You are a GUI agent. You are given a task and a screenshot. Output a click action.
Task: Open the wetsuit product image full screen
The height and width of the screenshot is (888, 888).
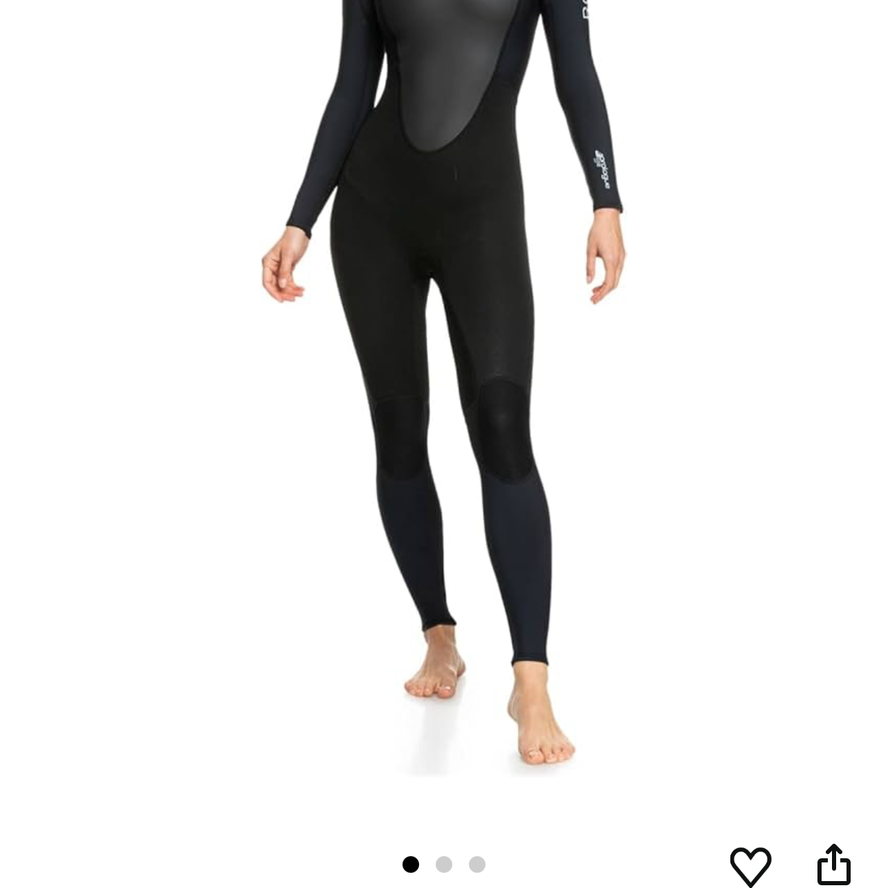pyautogui.click(x=443, y=400)
